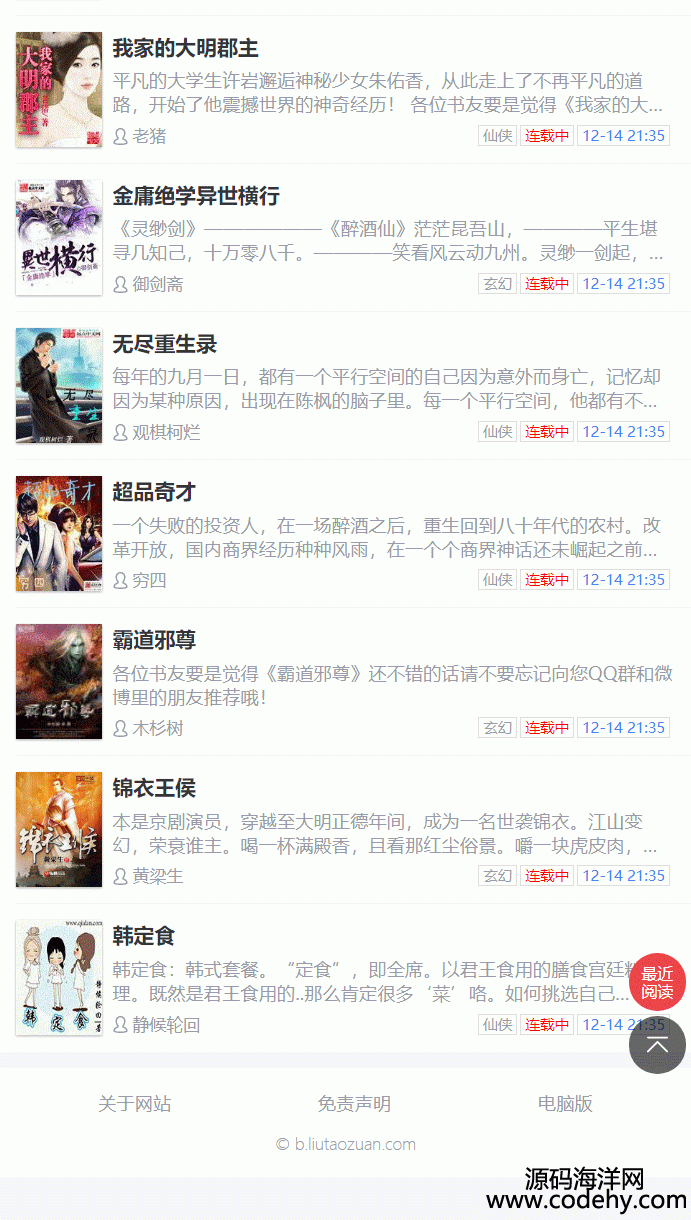Viewport: 691px width, 1220px height.
Task: Open the 关于网站 link
Action: 135,1103
